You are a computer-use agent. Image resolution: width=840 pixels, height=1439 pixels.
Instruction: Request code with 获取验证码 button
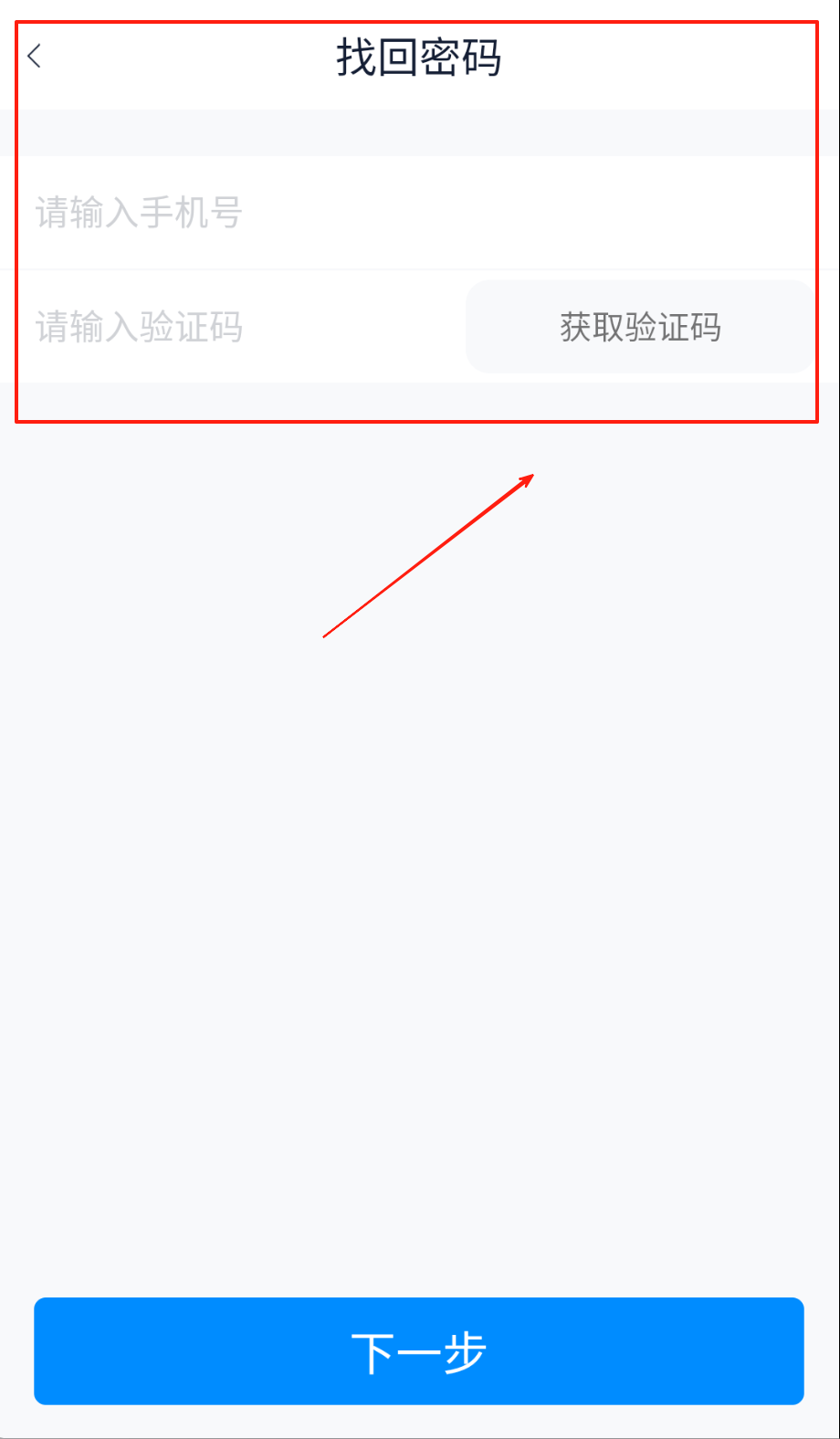pos(639,327)
